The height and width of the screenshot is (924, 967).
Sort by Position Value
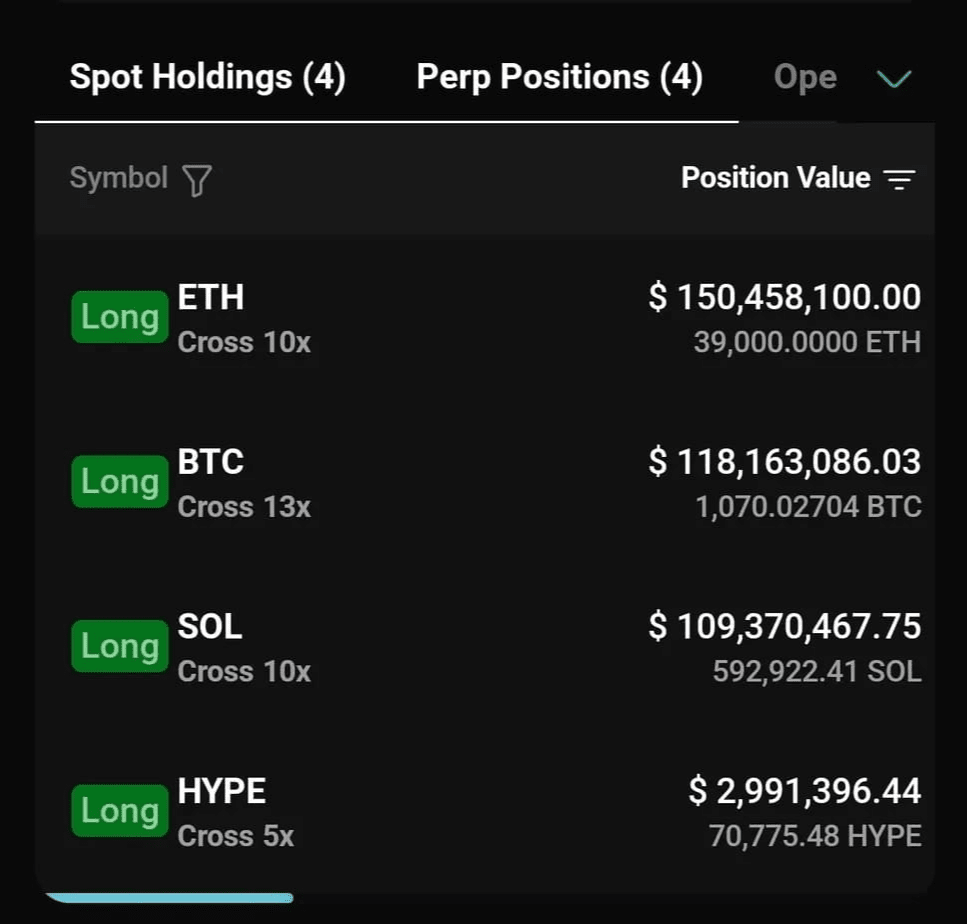(x=898, y=179)
